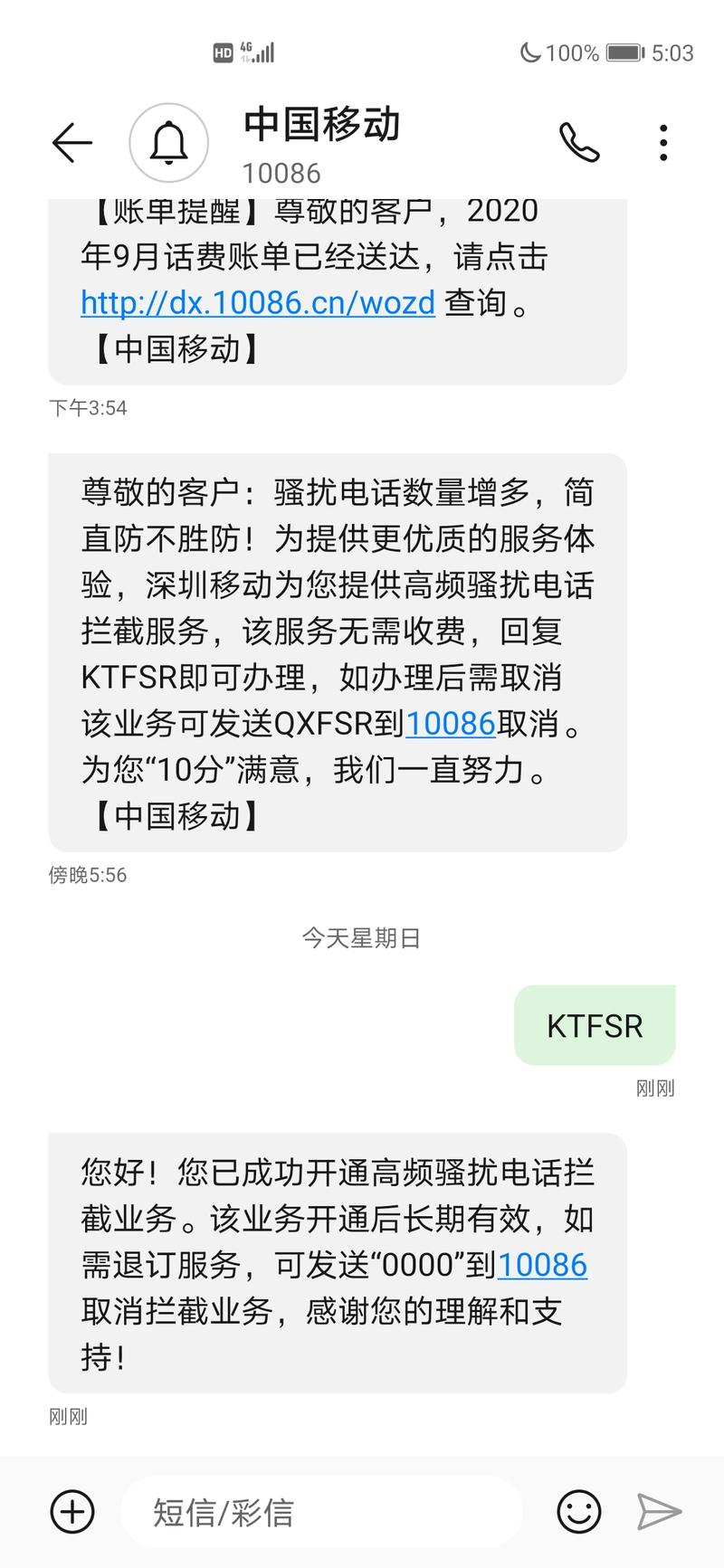Tap the notification bell avatar for 10086

[168, 142]
